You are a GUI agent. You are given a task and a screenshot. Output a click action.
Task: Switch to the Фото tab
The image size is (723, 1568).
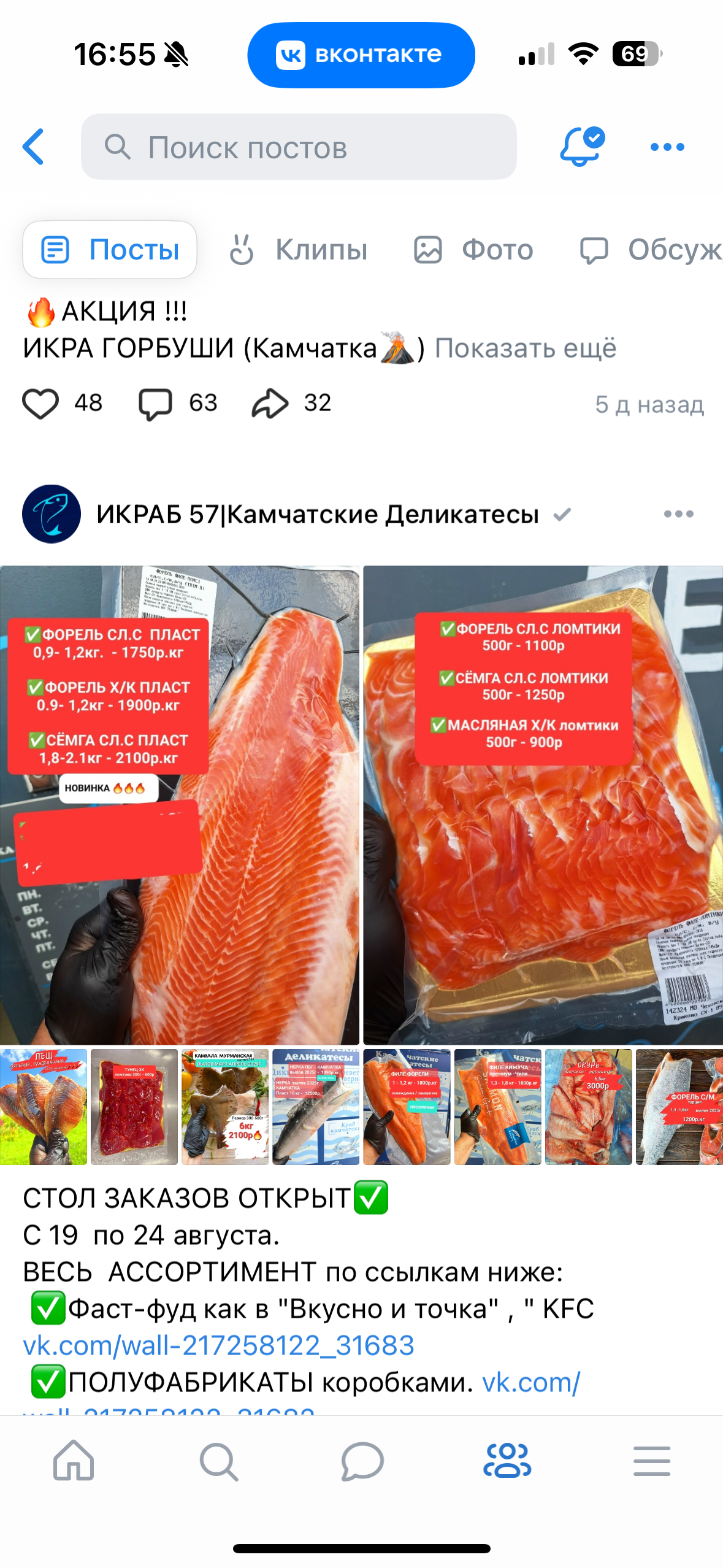[473, 250]
